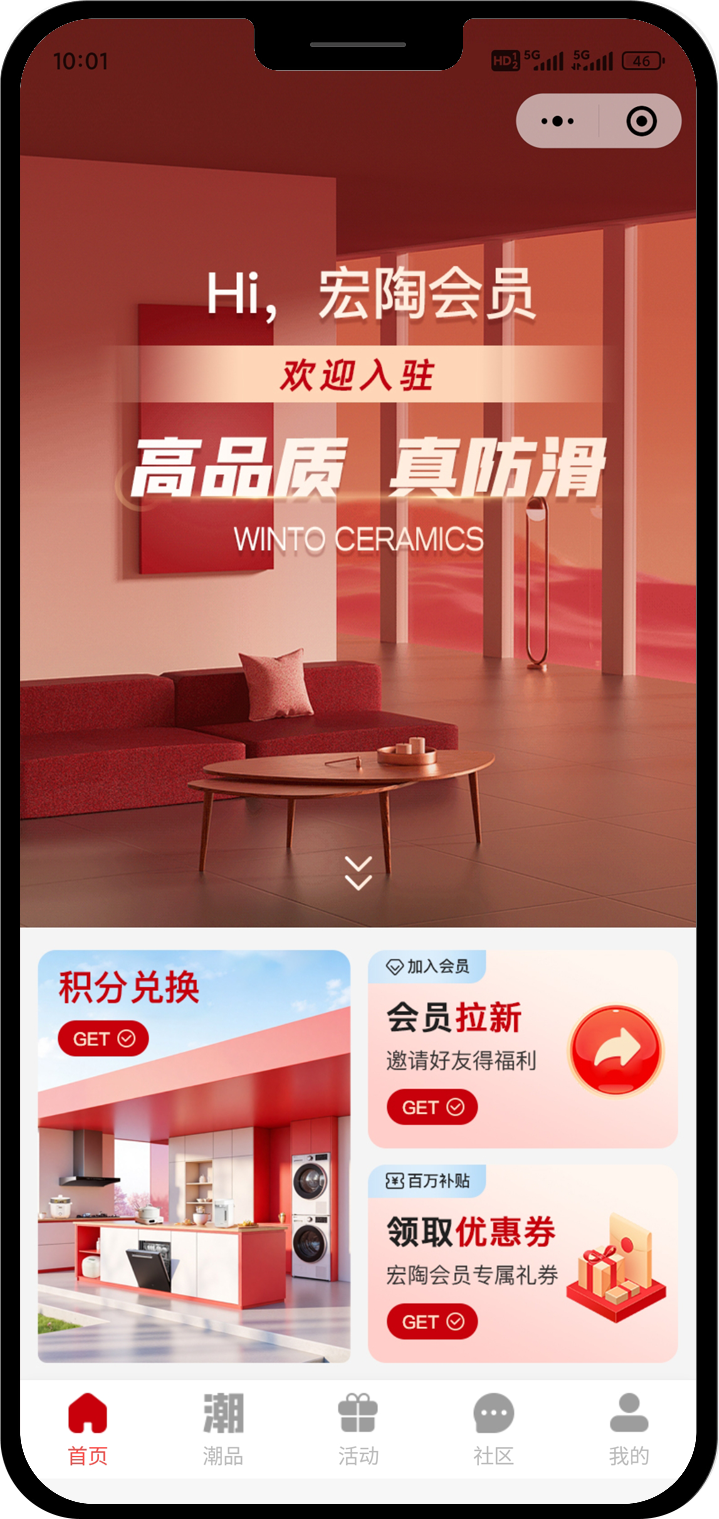Go to the 首页 tab
719x1519 pixels.
pyautogui.click(x=87, y=1430)
